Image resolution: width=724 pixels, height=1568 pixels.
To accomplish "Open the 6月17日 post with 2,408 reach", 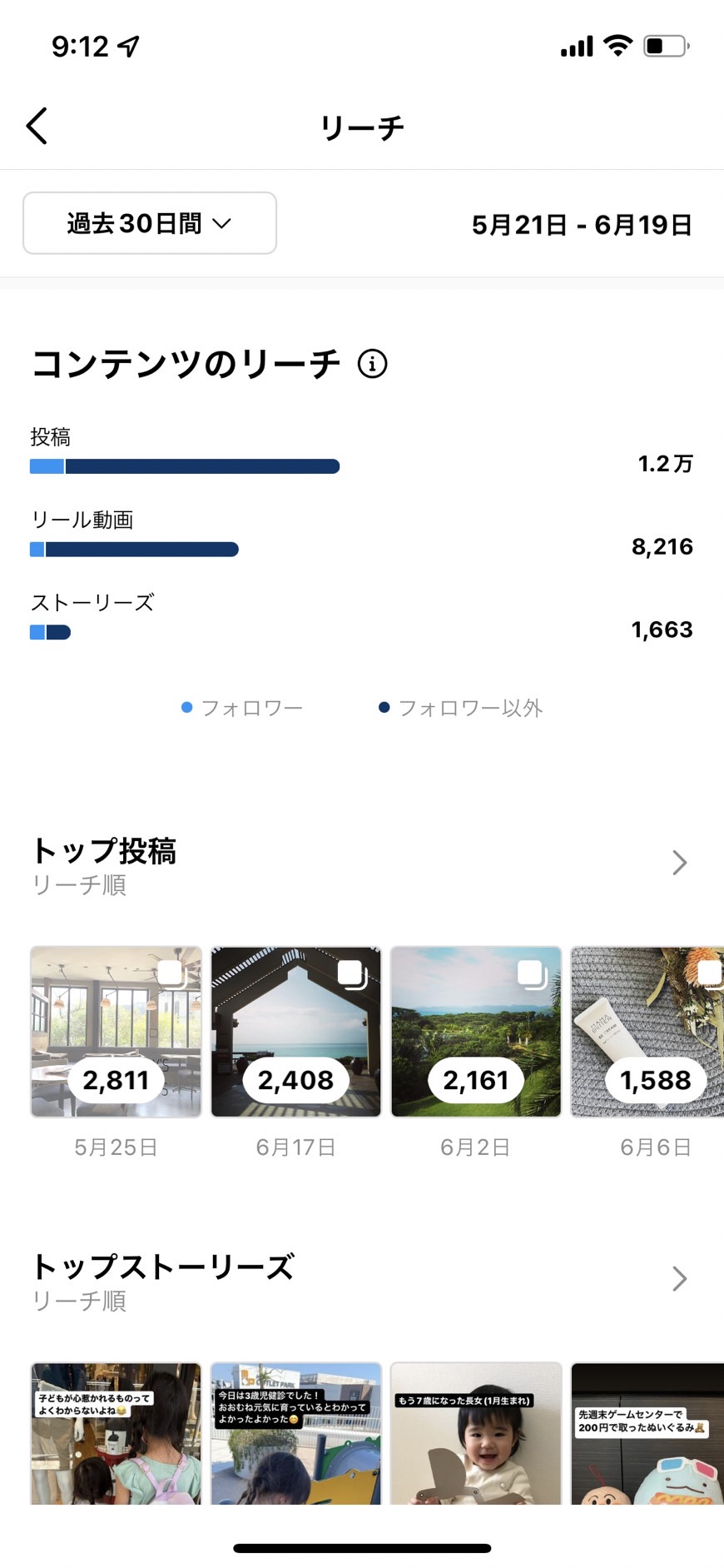I will pyautogui.click(x=295, y=1032).
